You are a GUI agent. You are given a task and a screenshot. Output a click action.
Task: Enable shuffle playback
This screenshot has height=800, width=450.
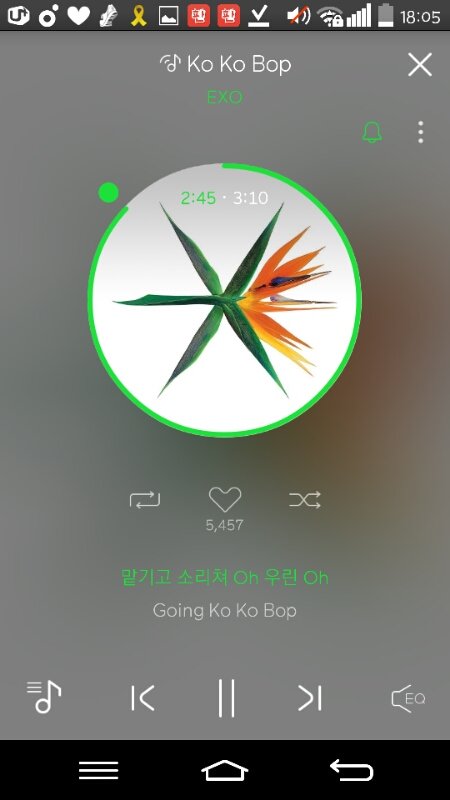point(305,499)
